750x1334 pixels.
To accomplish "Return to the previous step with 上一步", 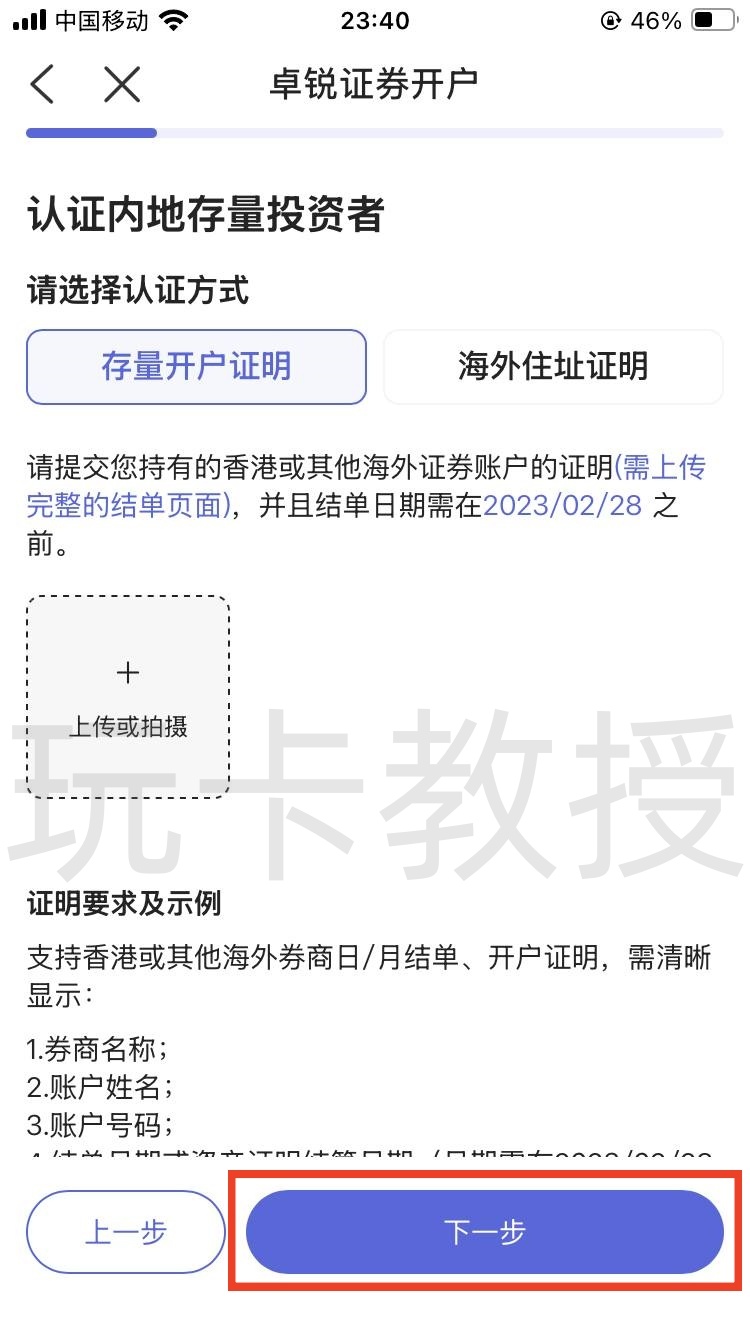I will [126, 1232].
